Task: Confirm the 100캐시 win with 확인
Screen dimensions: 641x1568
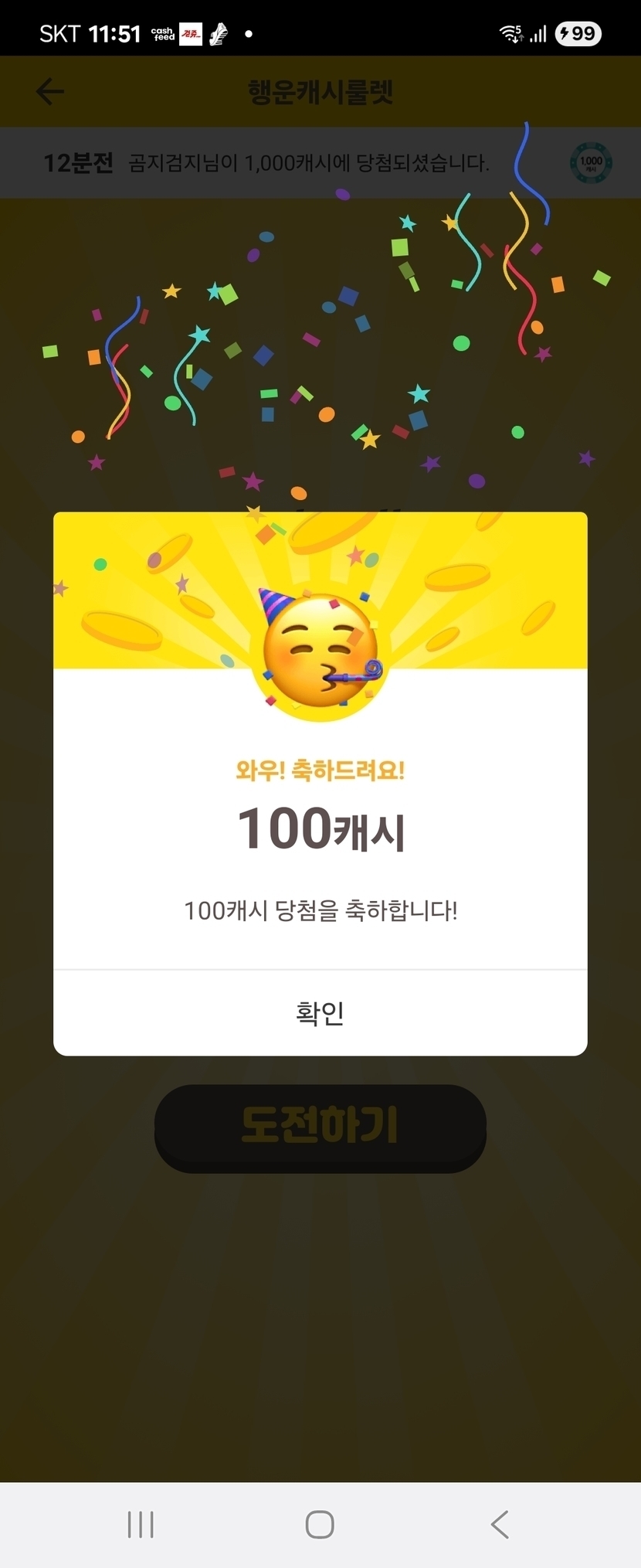Action: (x=320, y=1012)
